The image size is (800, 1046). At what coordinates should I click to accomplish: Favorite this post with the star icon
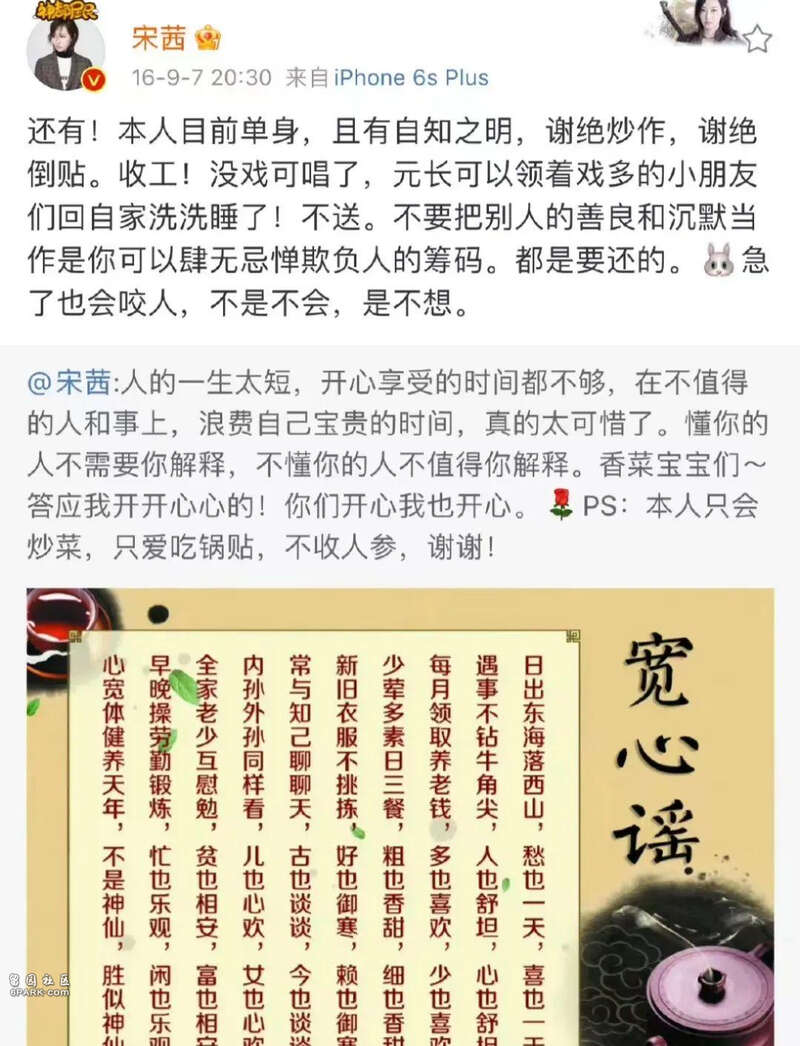click(757, 39)
